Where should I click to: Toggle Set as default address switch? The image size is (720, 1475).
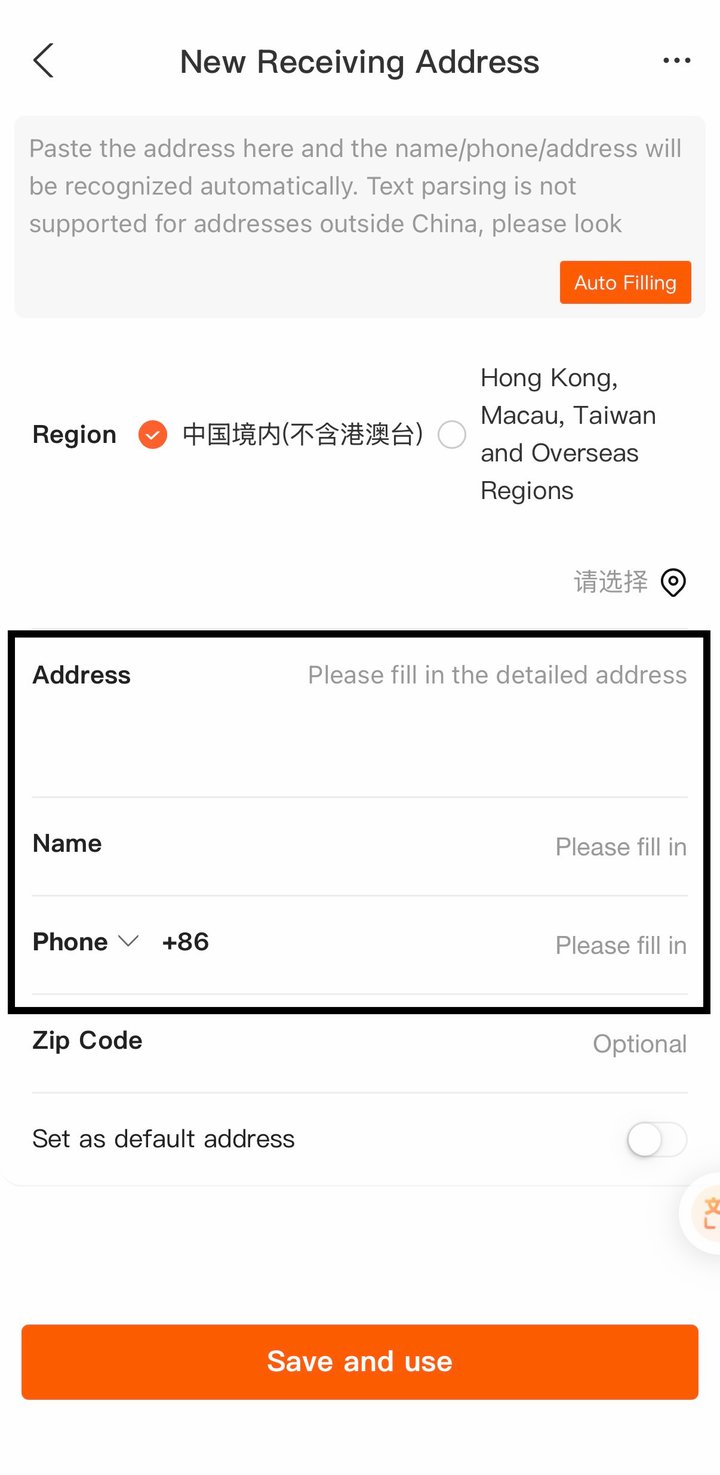tap(657, 1140)
